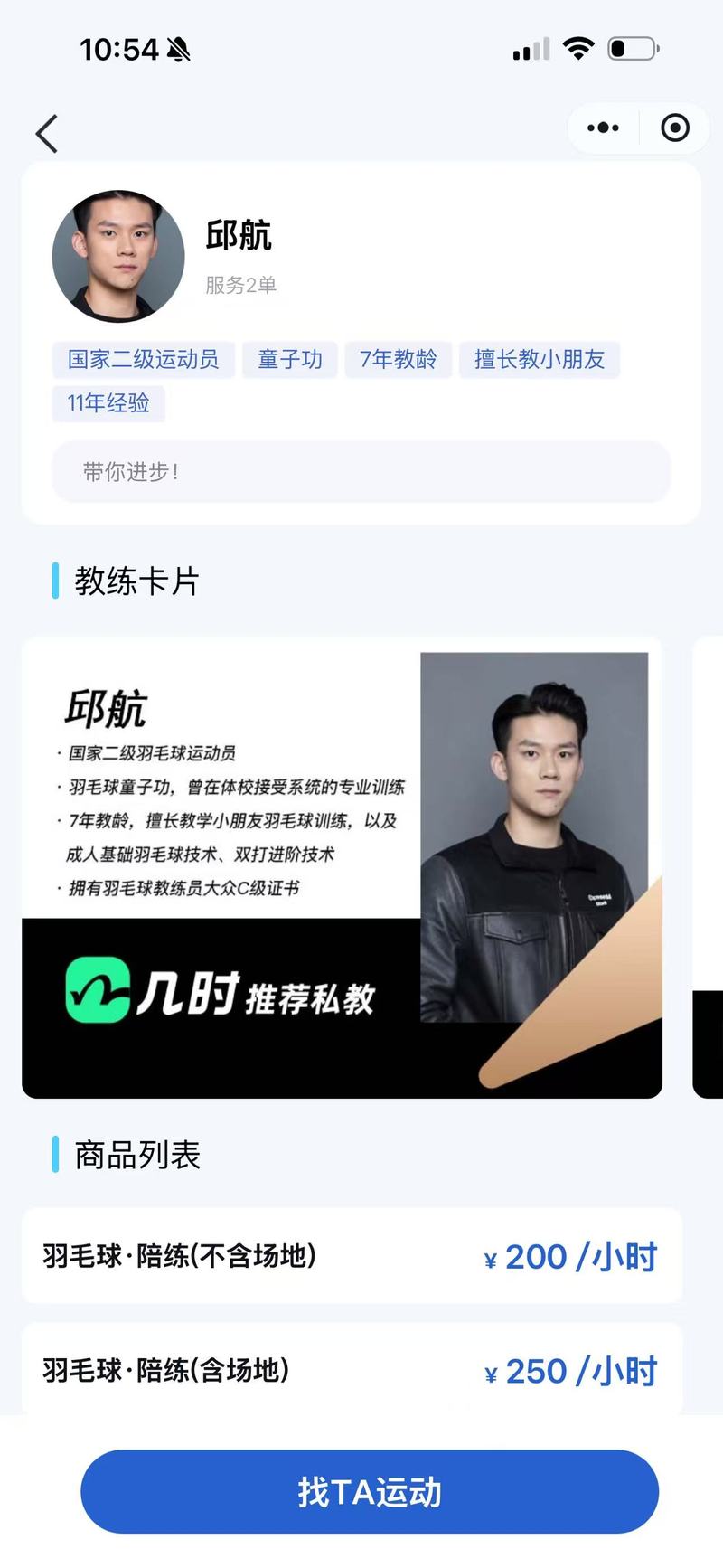Screen dimensions: 723x1568
Task: Tap the 找TA运动 button
Action: coord(369,1491)
